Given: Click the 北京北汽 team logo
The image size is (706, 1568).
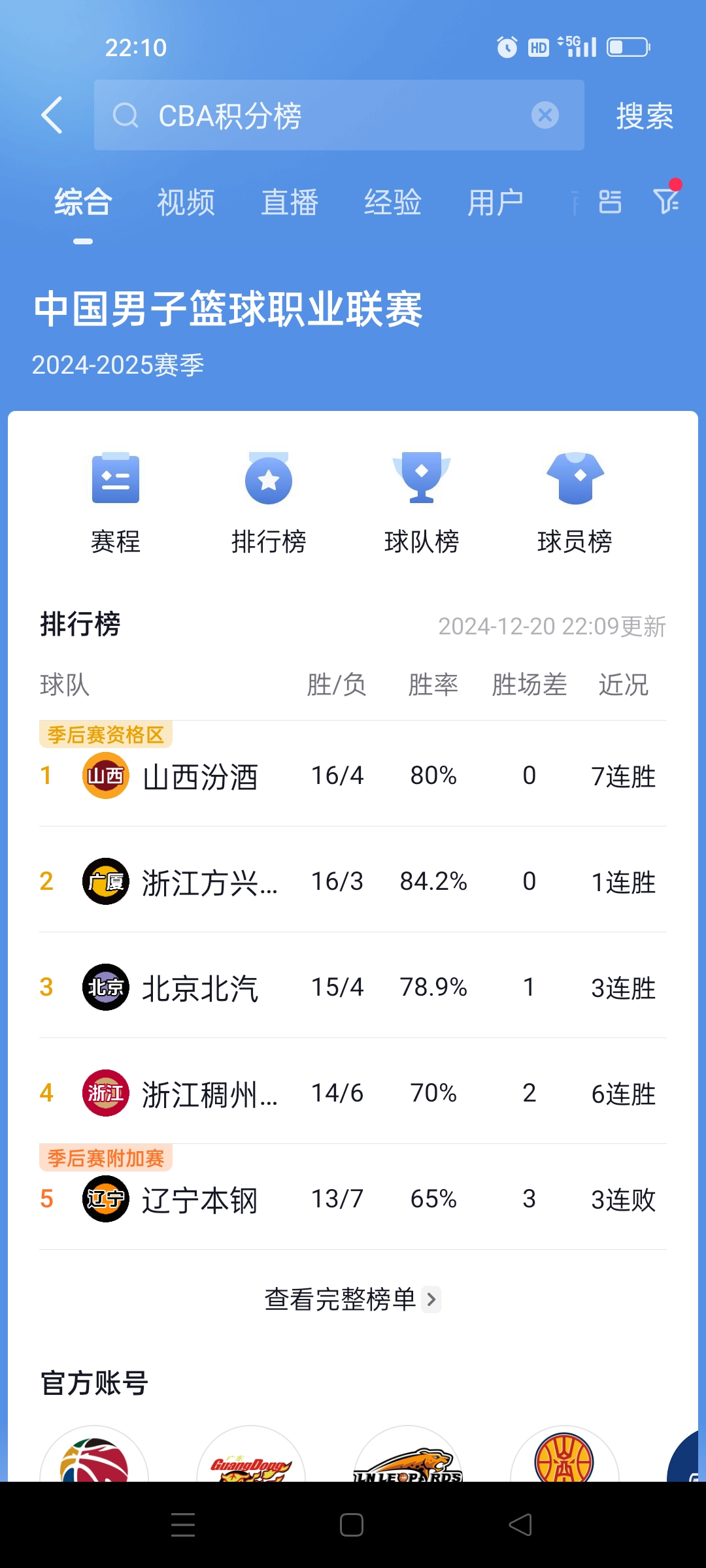Looking at the screenshot, I should click(x=105, y=987).
